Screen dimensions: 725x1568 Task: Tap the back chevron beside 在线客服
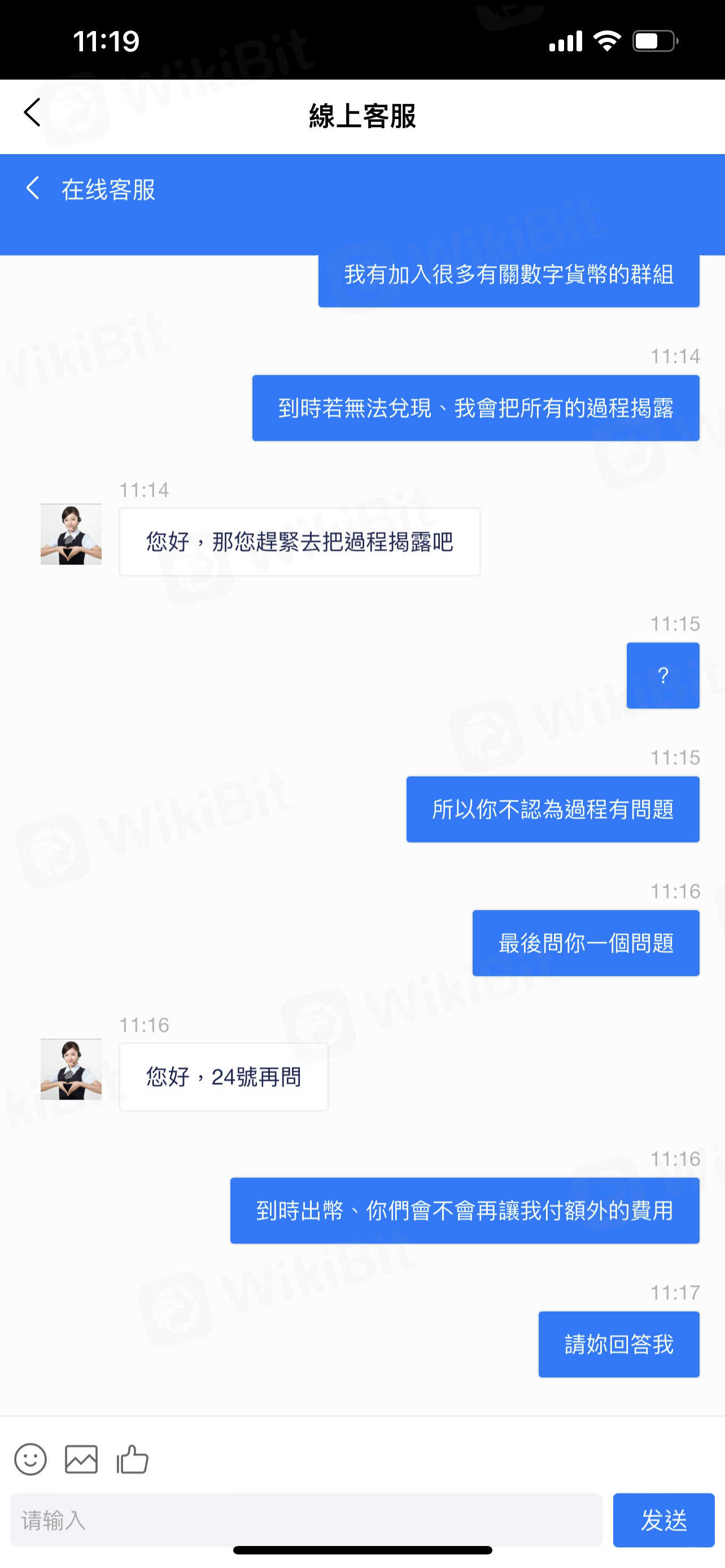[33, 188]
